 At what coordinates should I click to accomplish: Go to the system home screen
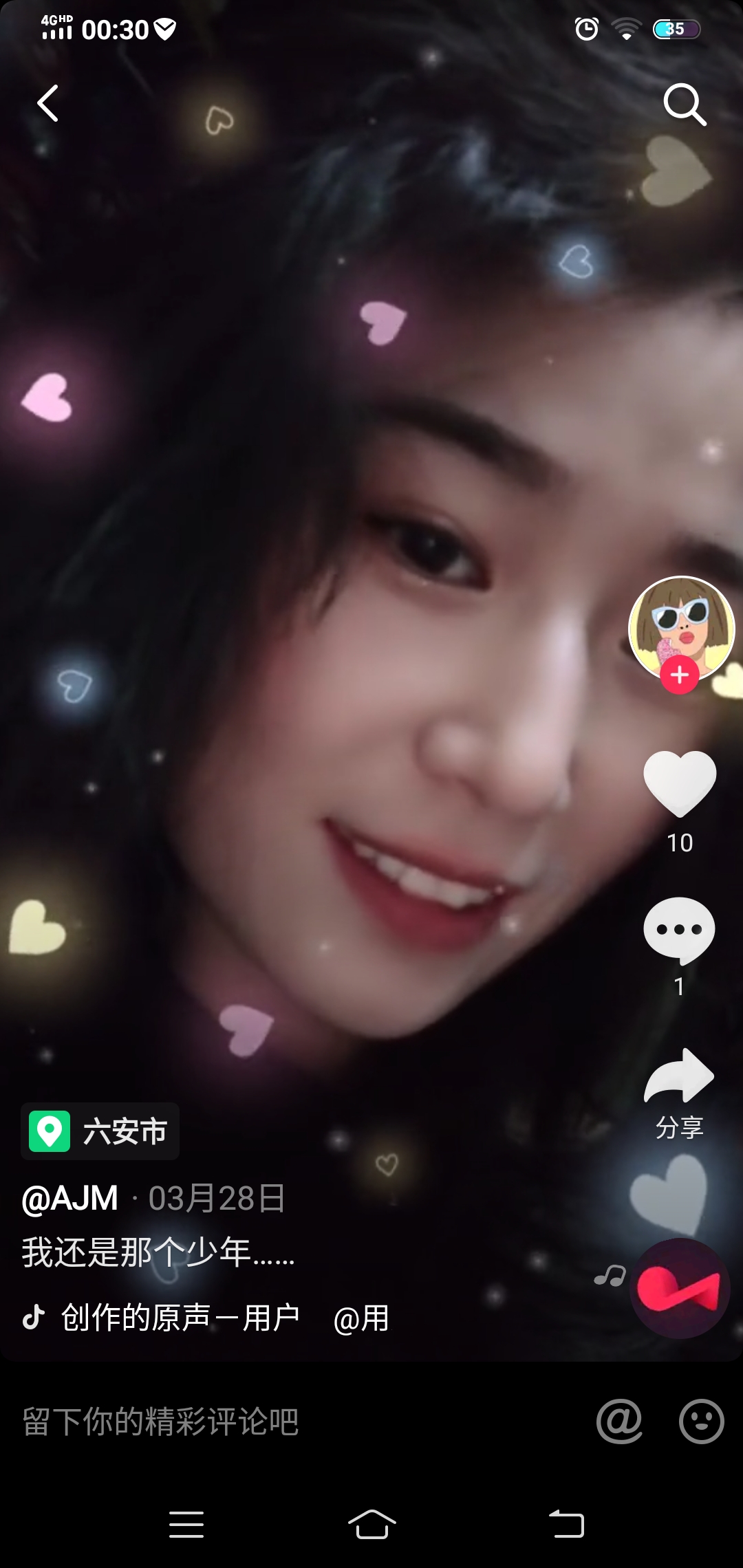[371, 1525]
